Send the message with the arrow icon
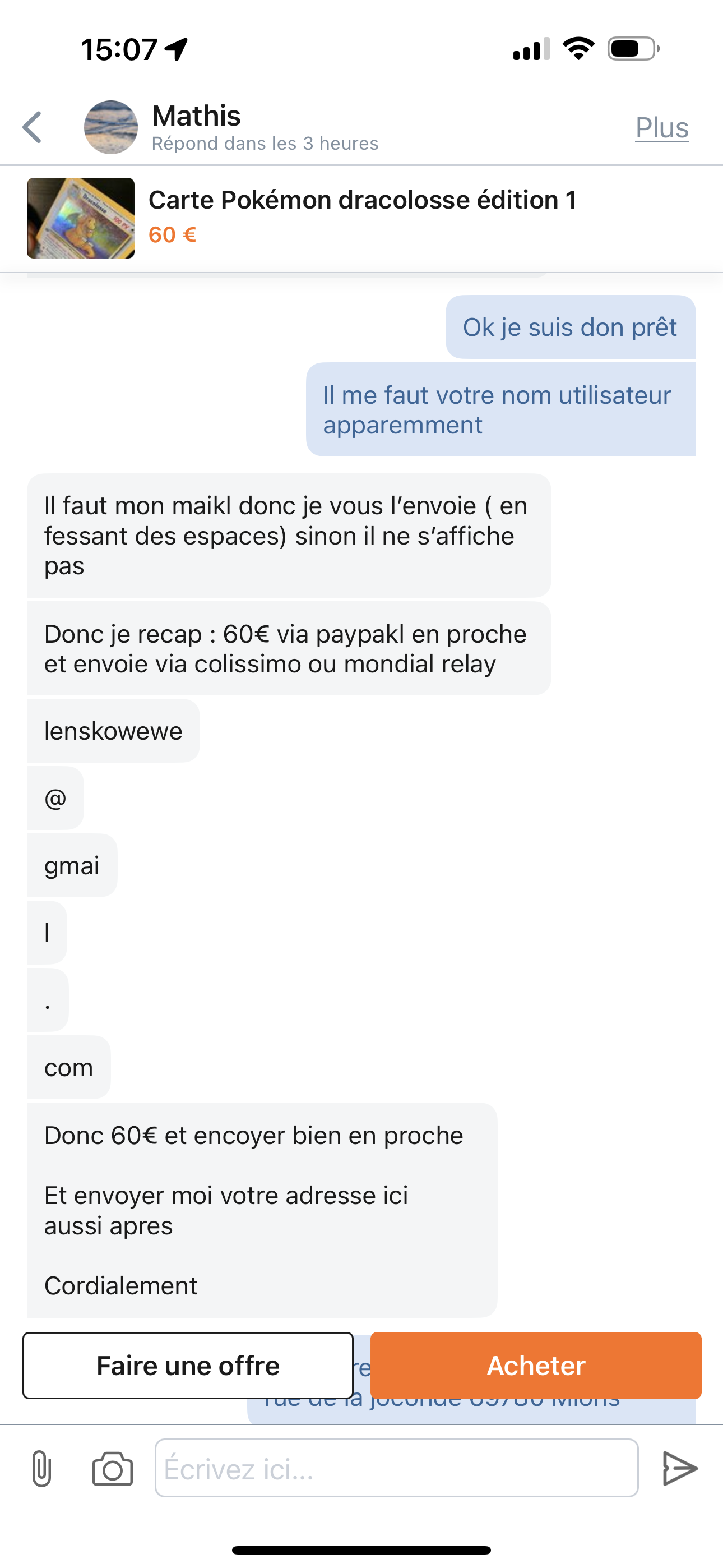Image resolution: width=723 pixels, height=1568 pixels. click(679, 1468)
